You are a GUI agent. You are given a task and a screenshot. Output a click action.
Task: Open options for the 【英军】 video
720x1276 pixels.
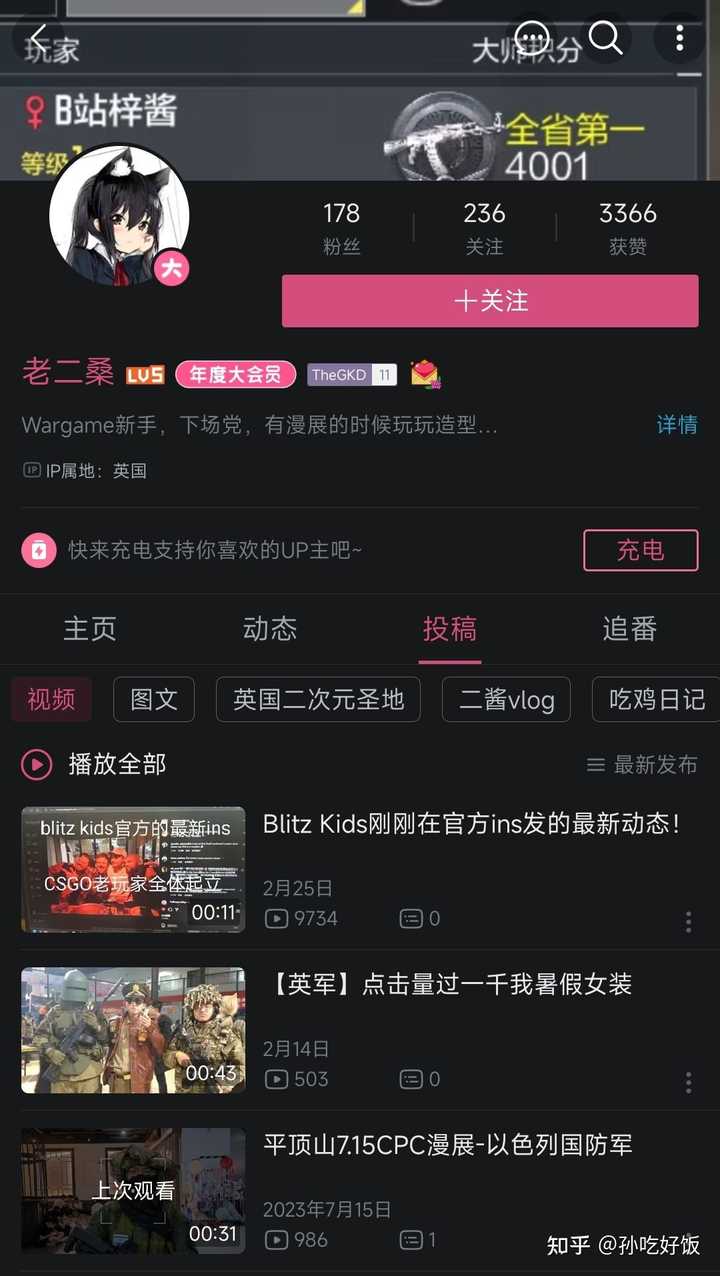(x=688, y=1082)
